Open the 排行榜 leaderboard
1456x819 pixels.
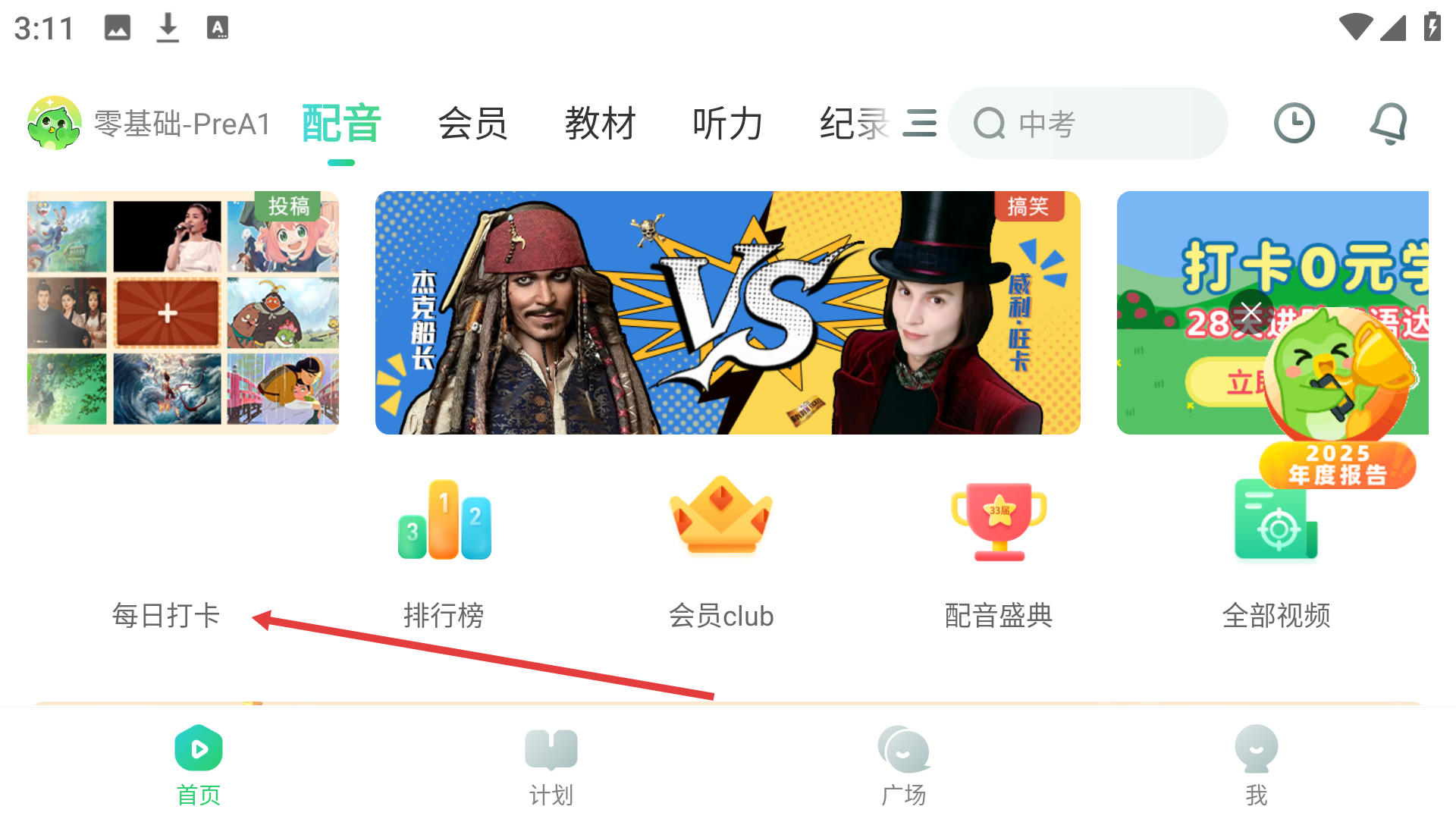click(x=444, y=554)
